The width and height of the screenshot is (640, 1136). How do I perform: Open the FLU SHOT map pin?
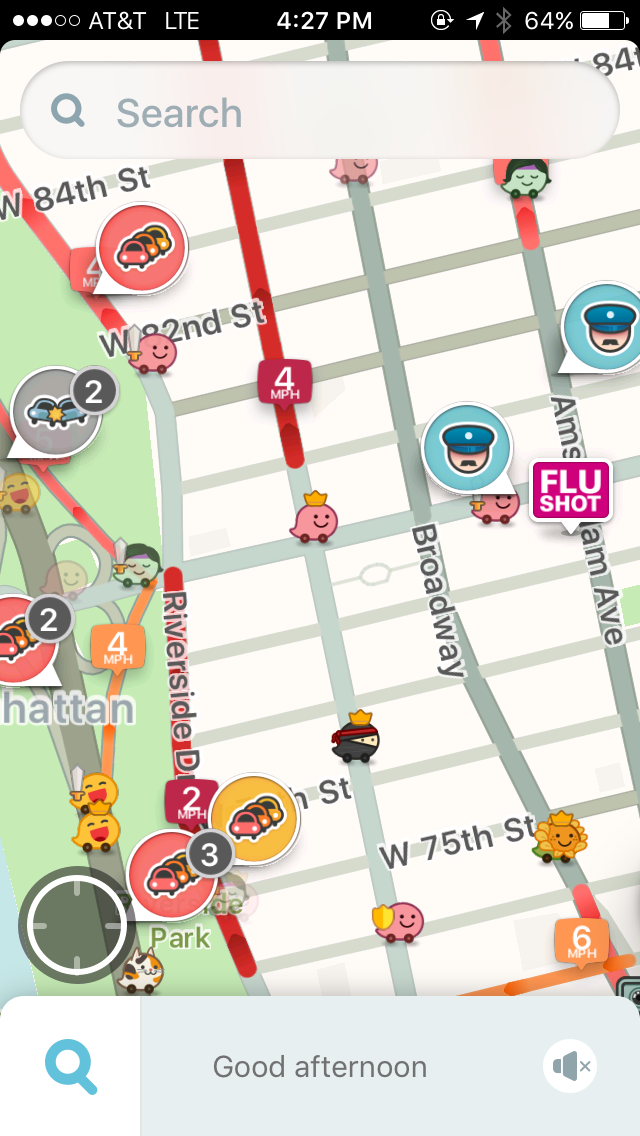click(570, 491)
